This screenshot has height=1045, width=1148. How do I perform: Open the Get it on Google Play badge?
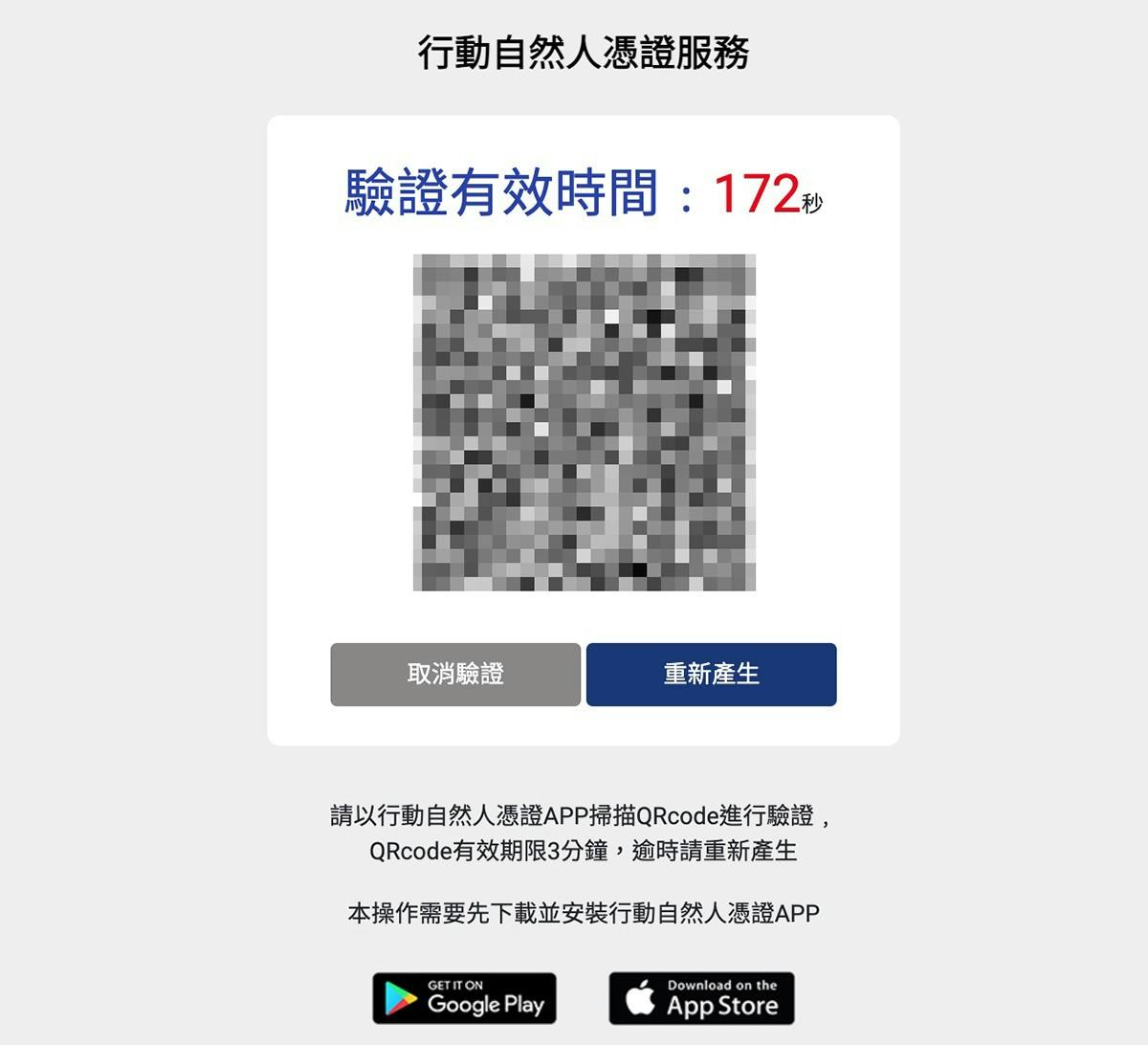pos(464,998)
